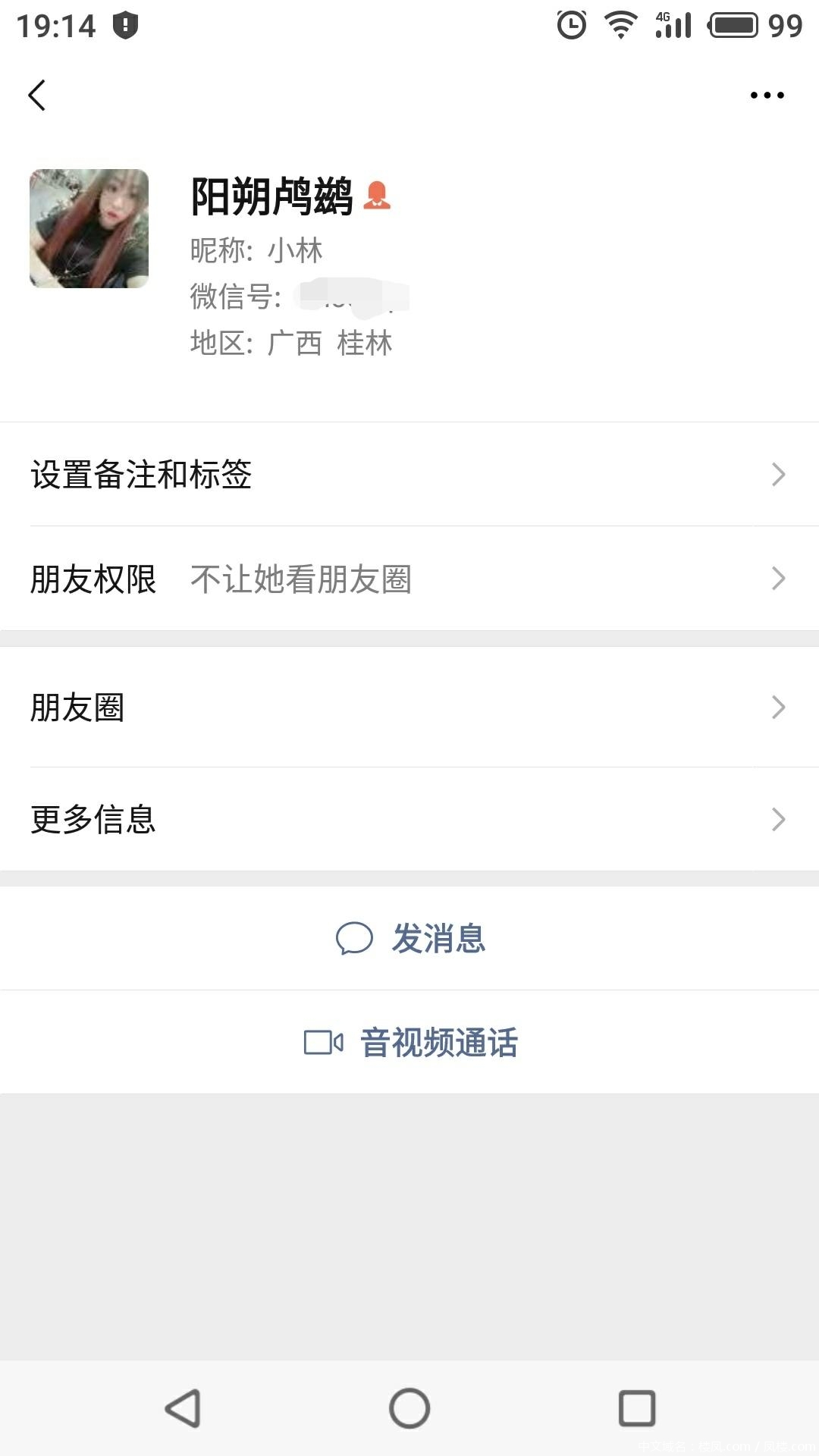Start 音视频通话 call
Image resolution: width=819 pixels, height=1456 pixels.
[x=410, y=1043]
